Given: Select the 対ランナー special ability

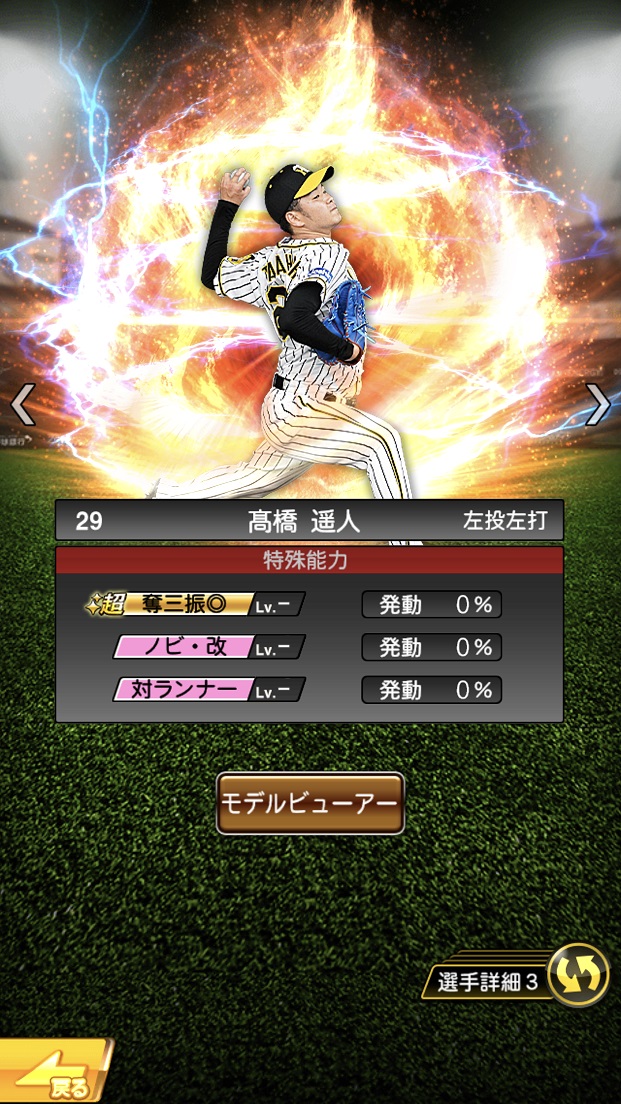Looking at the screenshot, I should (x=208, y=690).
